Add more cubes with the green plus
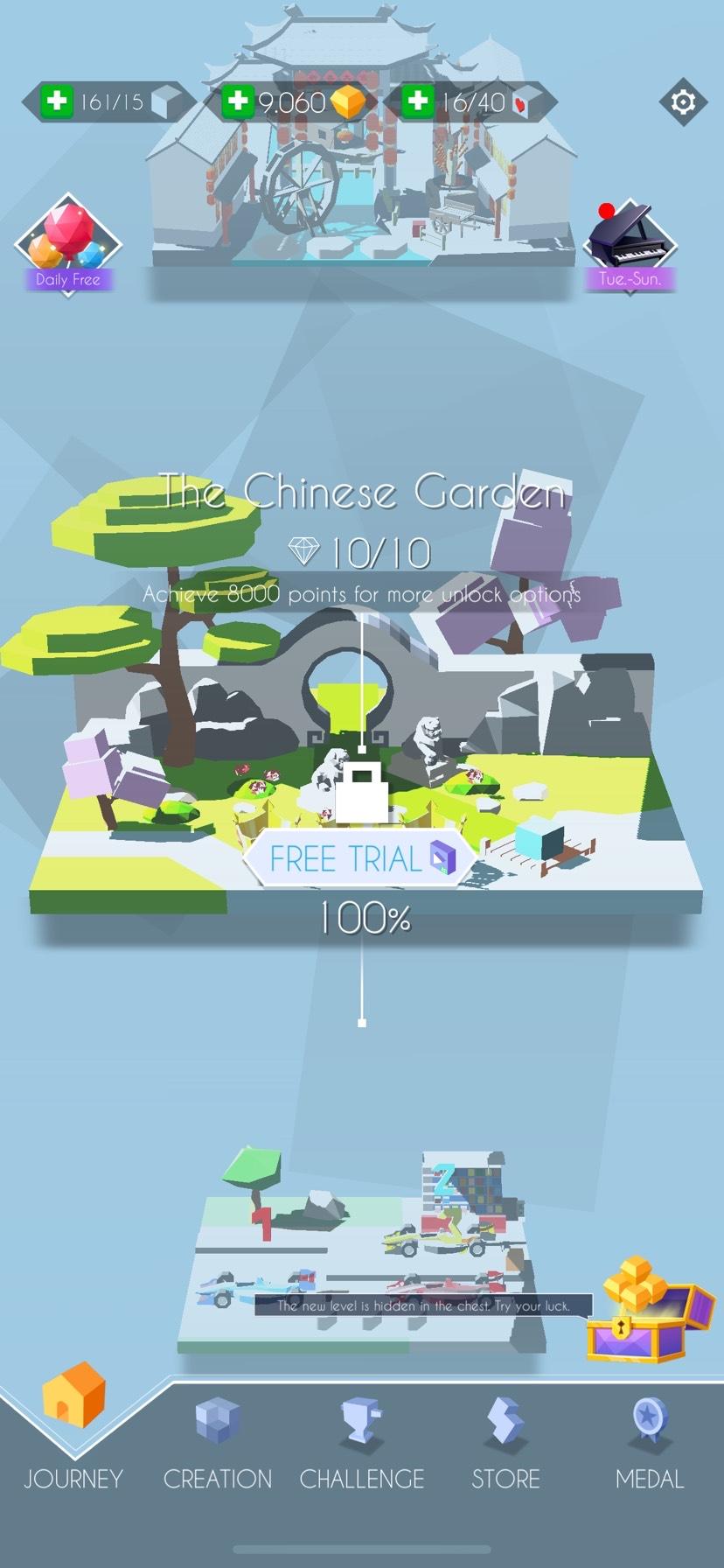Image resolution: width=724 pixels, height=1568 pixels. pyautogui.click(x=57, y=101)
